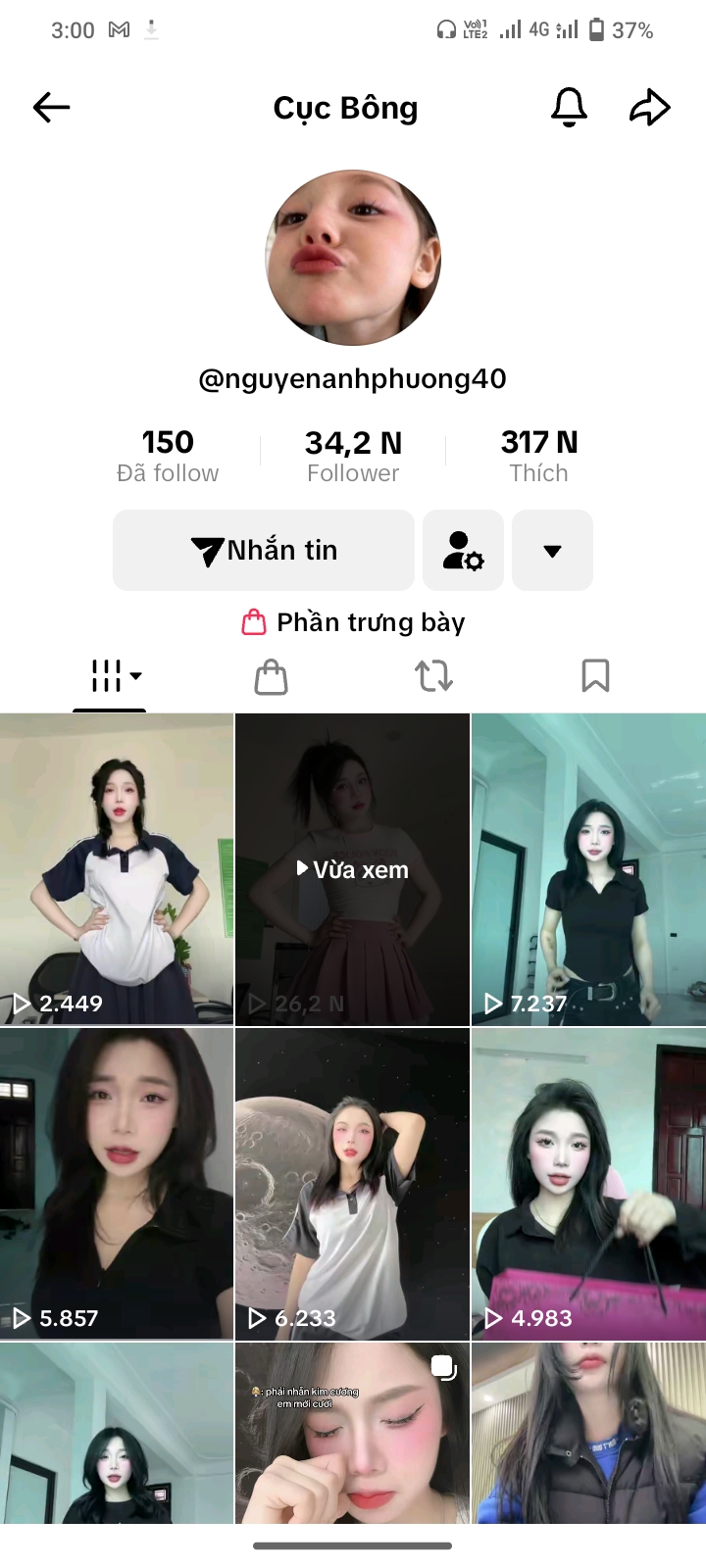Switch to the shop bag tab
Image resolution: width=706 pixels, height=1568 pixels.
(271, 676)
